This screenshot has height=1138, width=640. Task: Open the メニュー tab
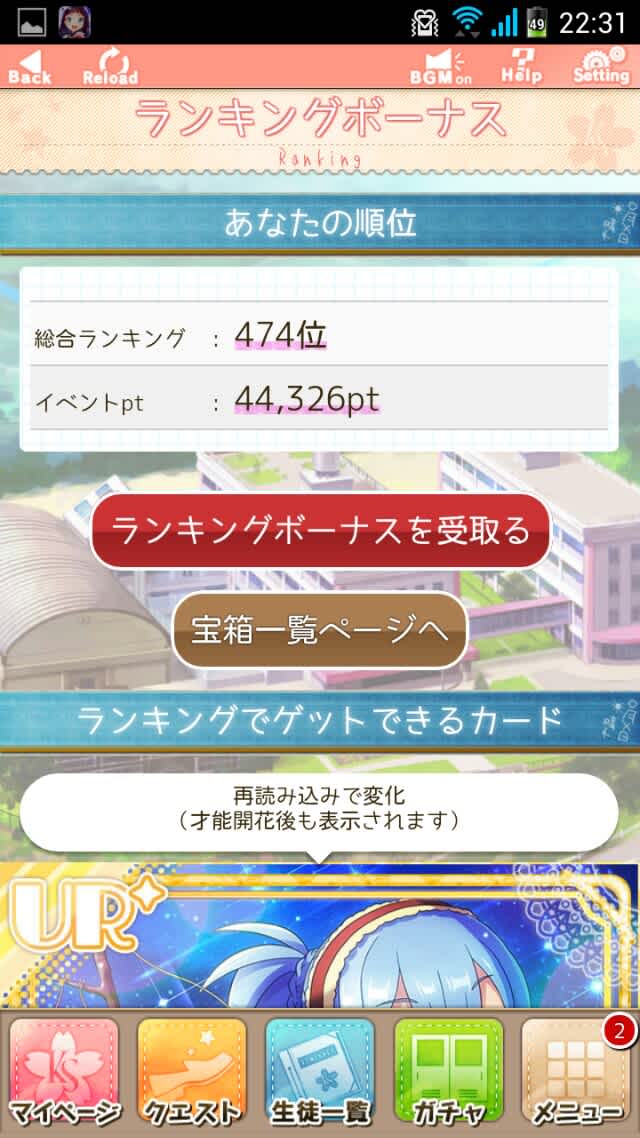point(576,1082)
